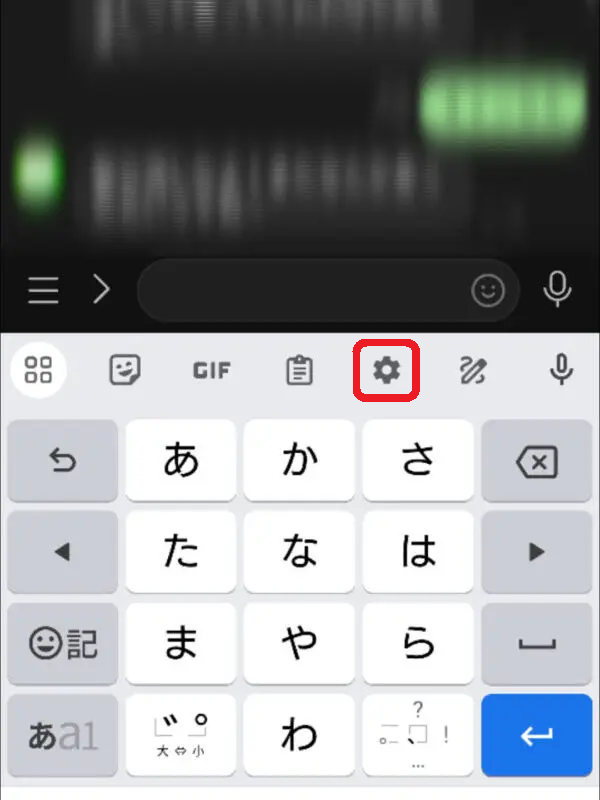Open the keyboard sticker panel
Image resolution: width=600 pixels, height=800 pixels.
pyautogui.click(x=125, y=371)
